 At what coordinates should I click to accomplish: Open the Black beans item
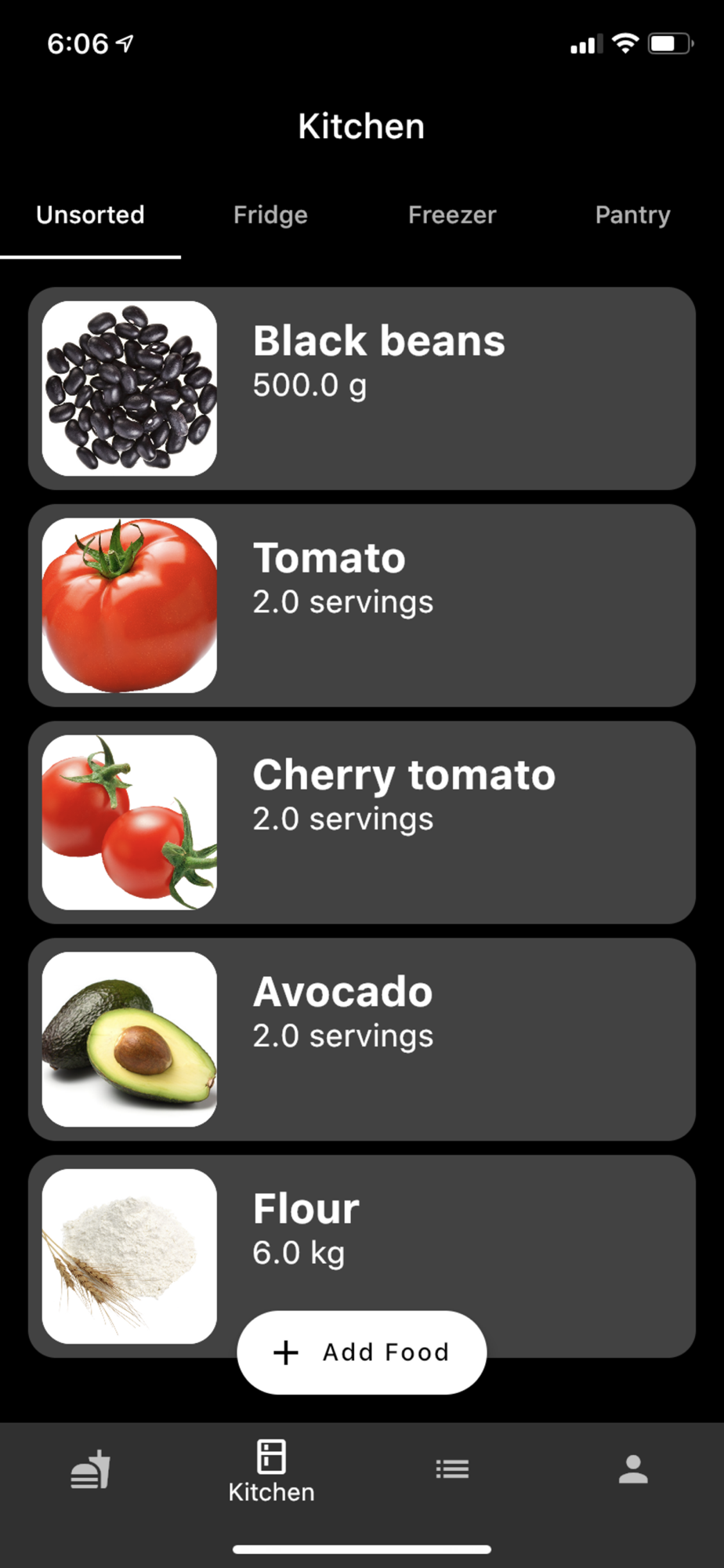(x=362, y=389)
